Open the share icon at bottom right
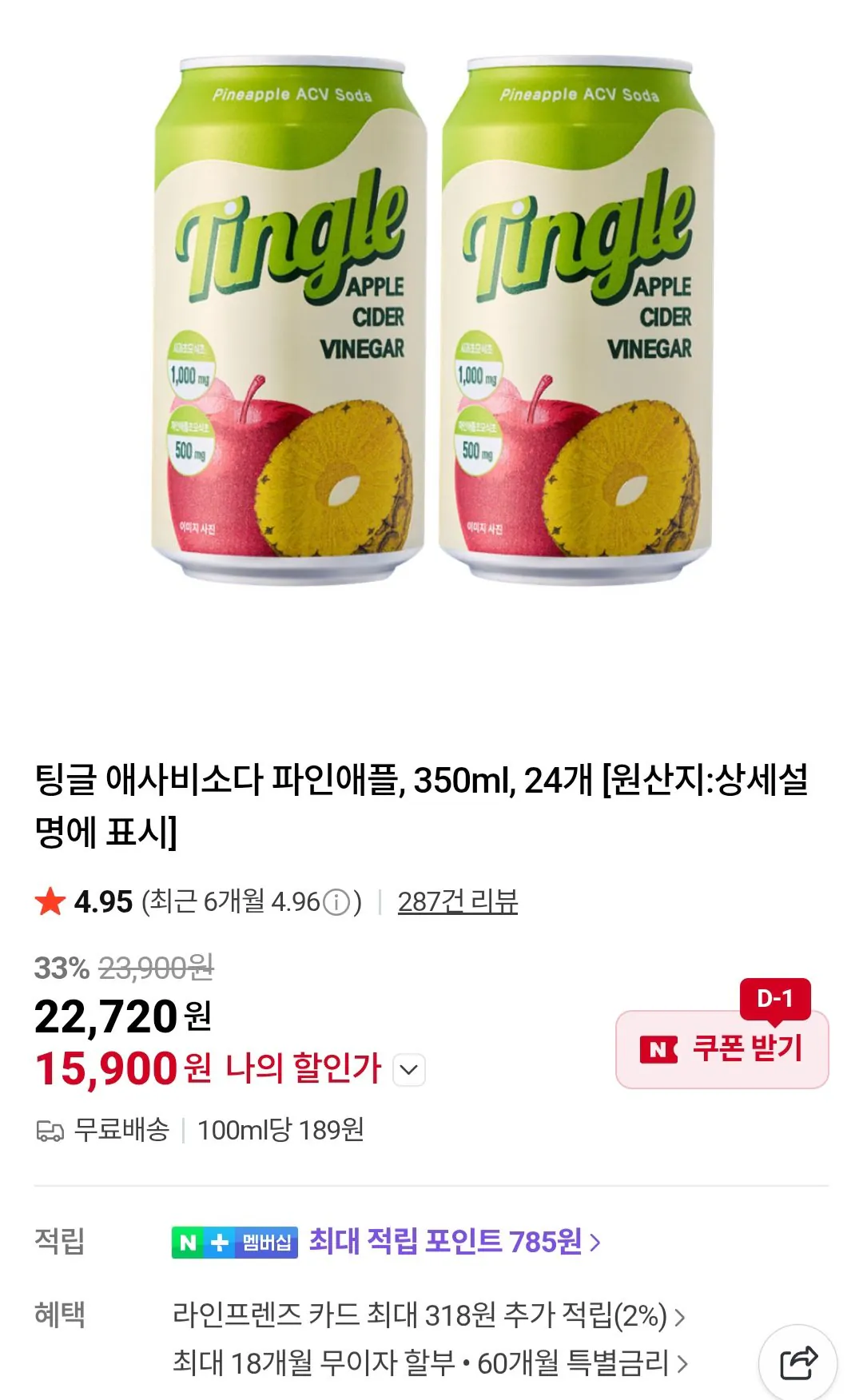Viewport: 863px width, 1400px height. pos(799,1362)
